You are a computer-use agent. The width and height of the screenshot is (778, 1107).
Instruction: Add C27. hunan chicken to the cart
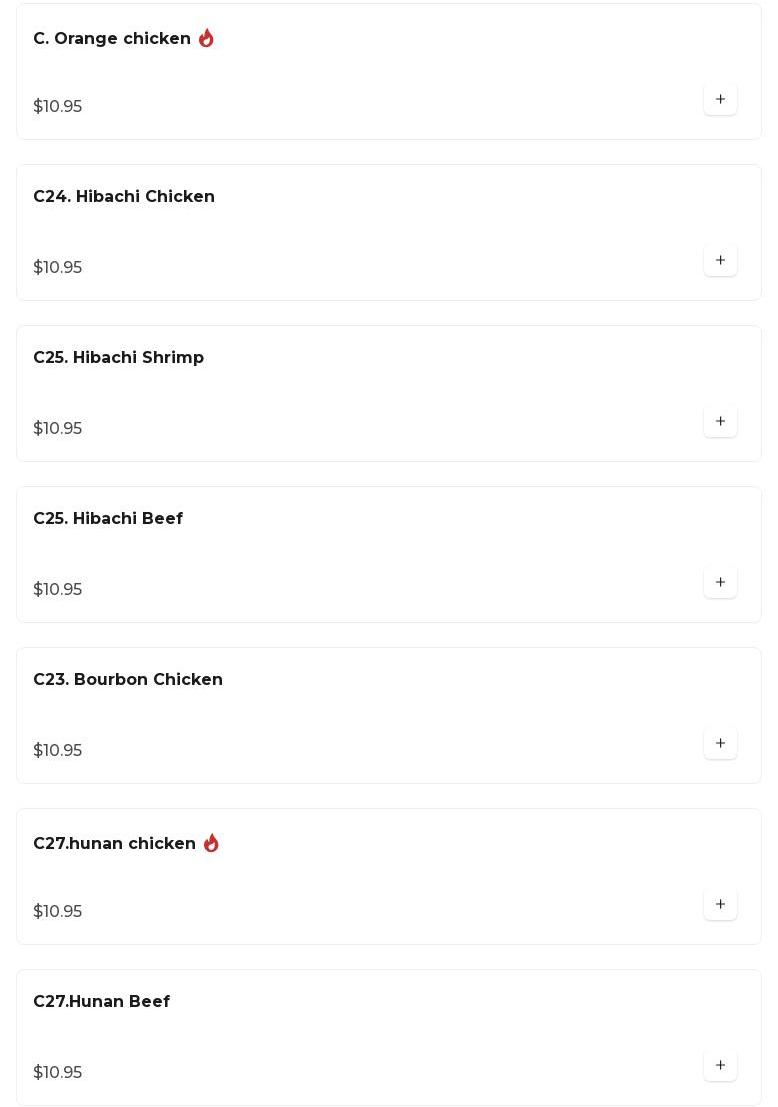tap(720, 904)
